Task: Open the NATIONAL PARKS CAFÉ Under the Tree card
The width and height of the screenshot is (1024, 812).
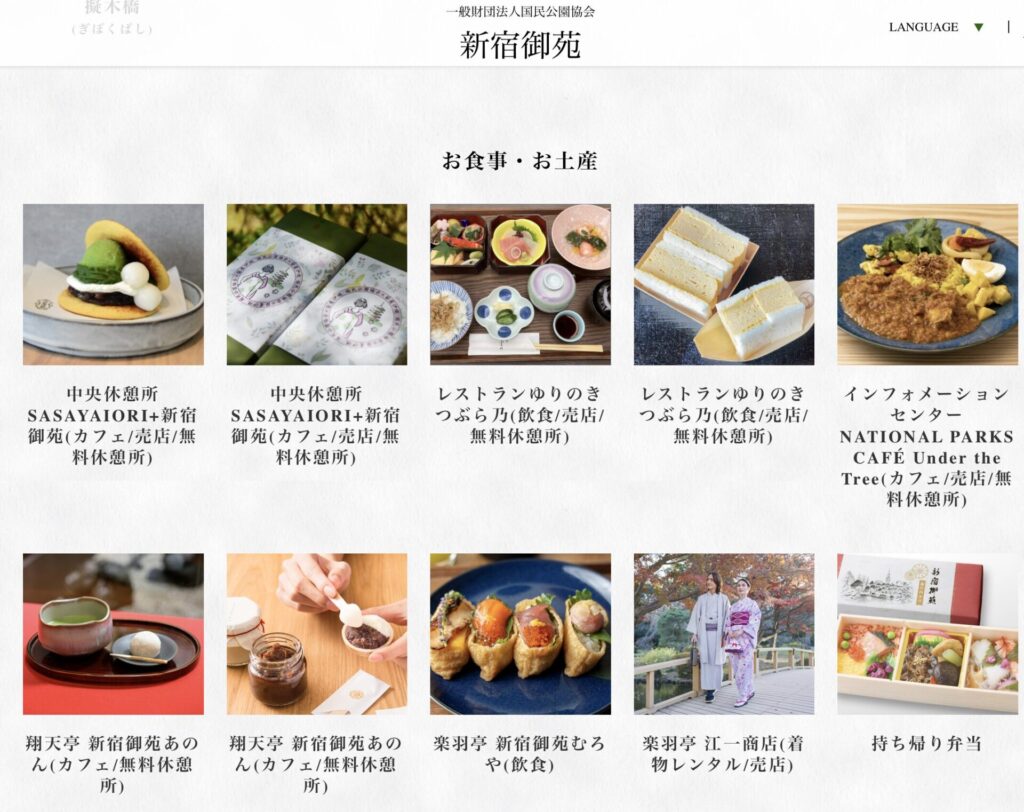Action: tap(927, 285)
